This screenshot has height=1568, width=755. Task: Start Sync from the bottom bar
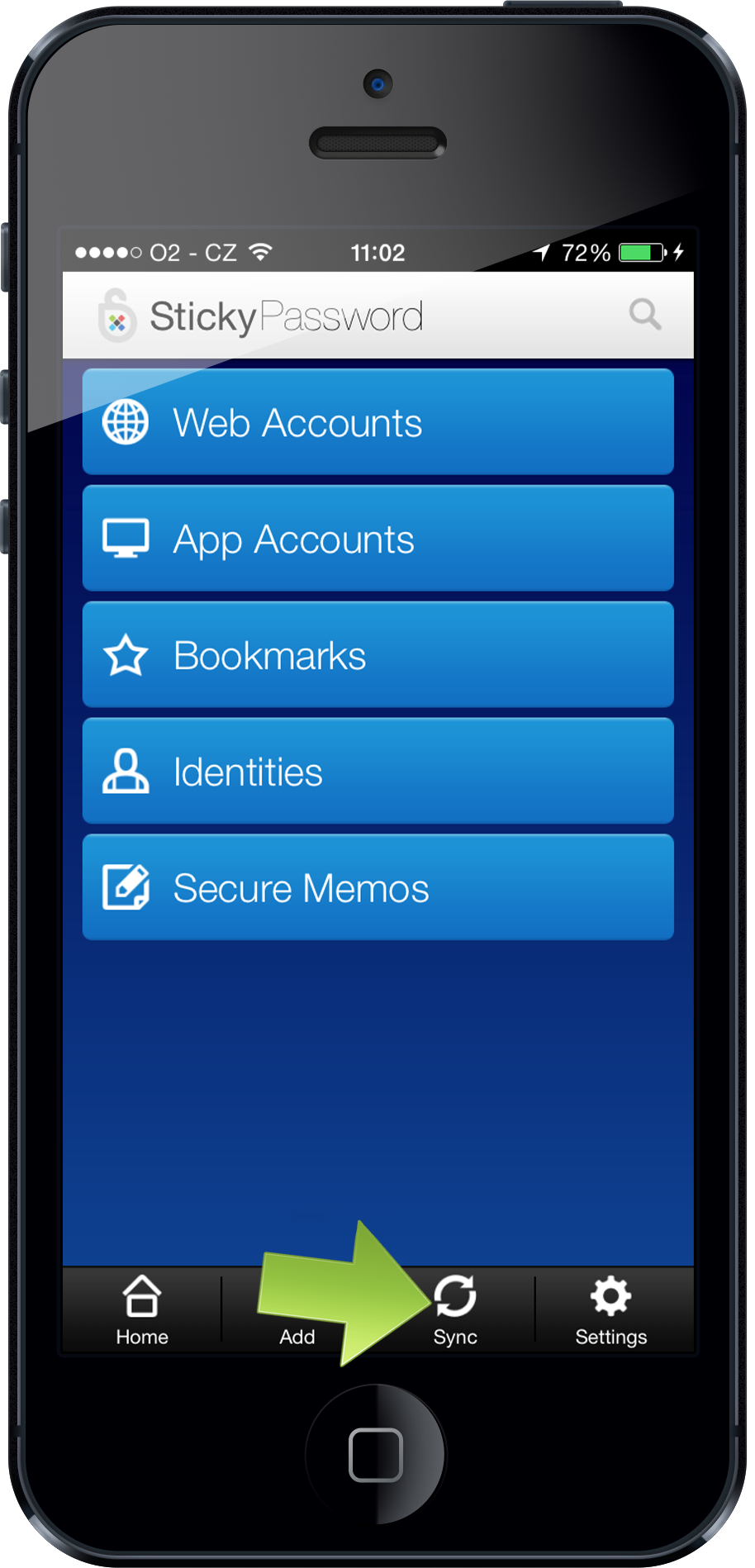point(455,1311)
